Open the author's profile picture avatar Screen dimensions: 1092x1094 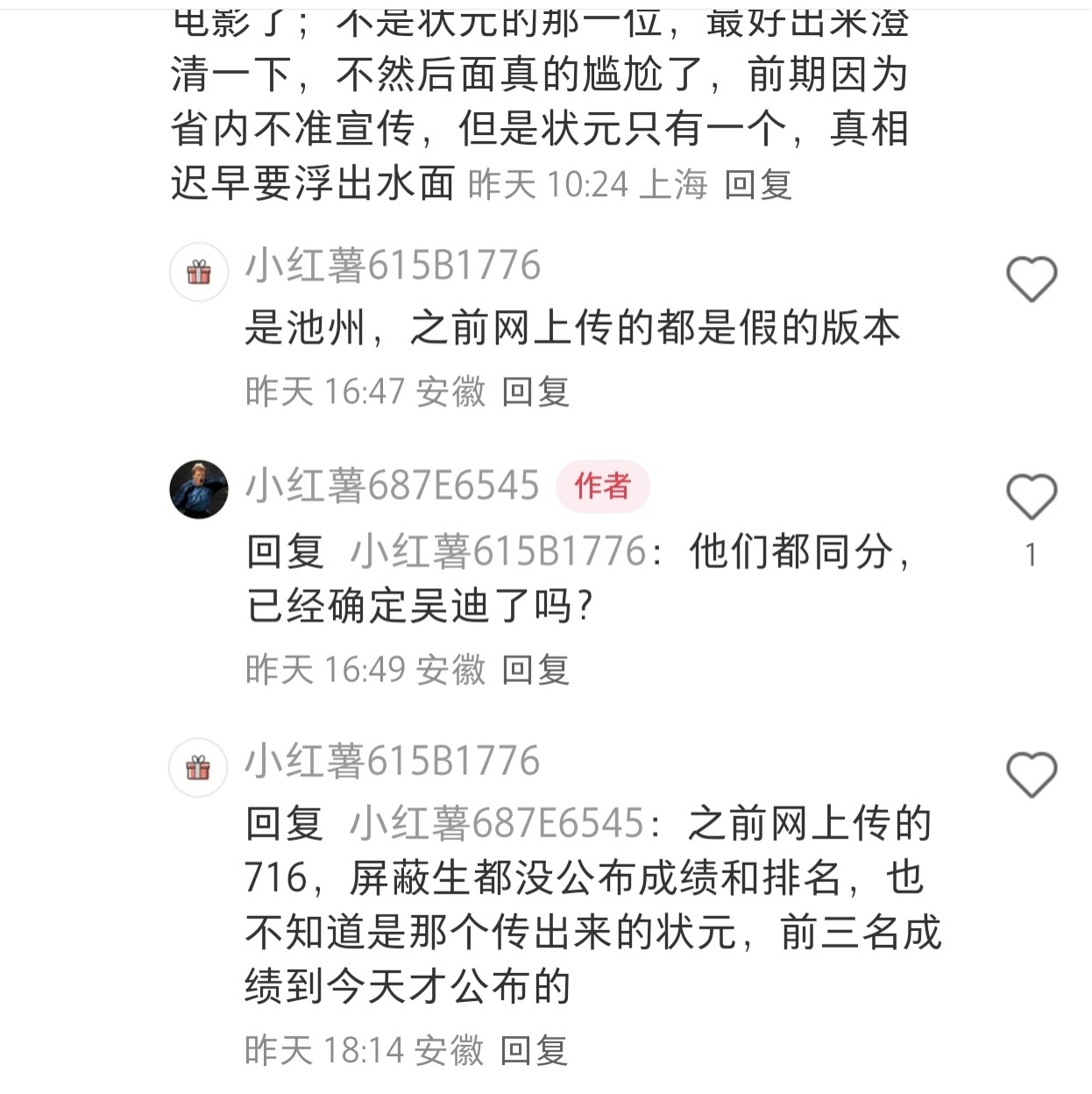click(x=199, y=489)
